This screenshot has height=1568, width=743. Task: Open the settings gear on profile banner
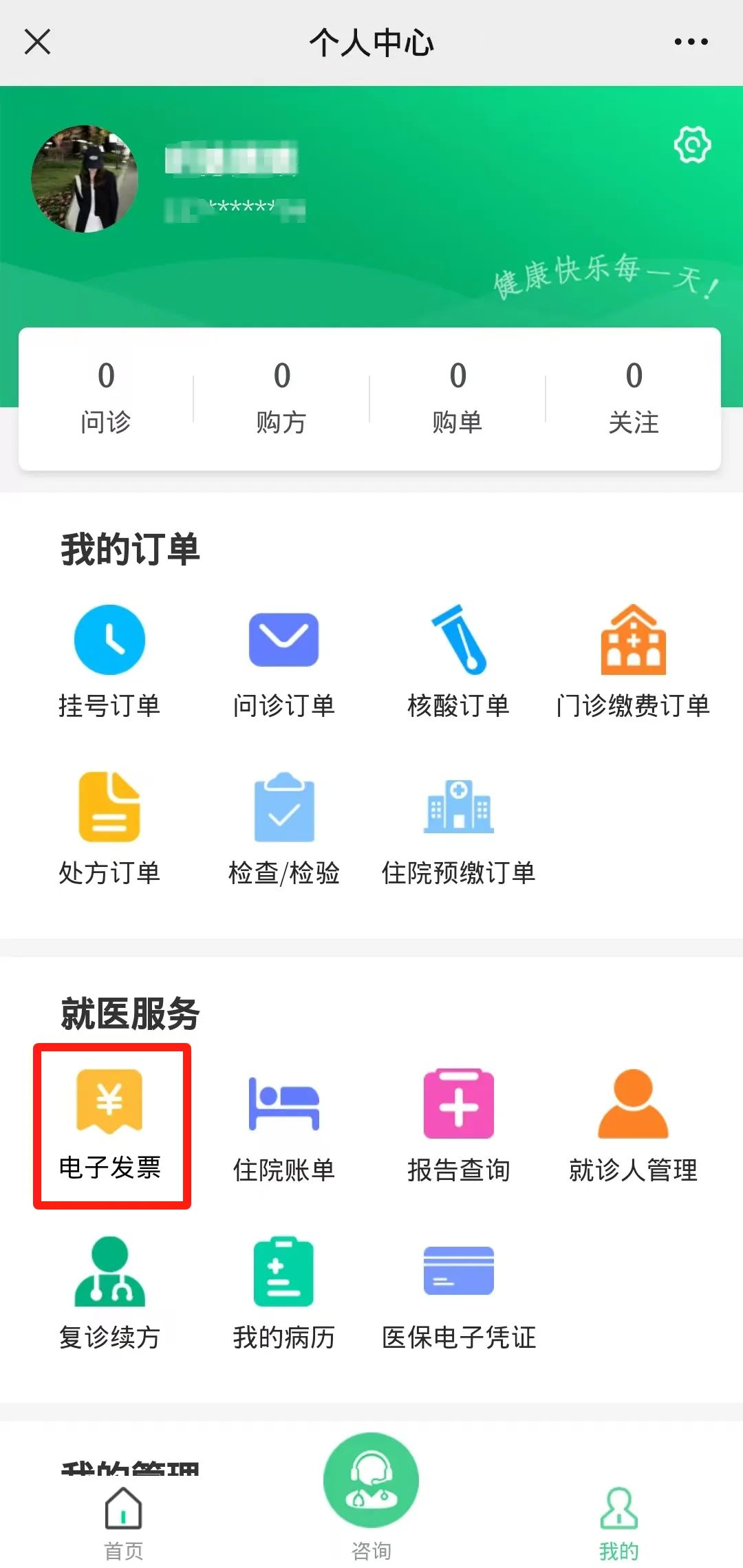691,144
